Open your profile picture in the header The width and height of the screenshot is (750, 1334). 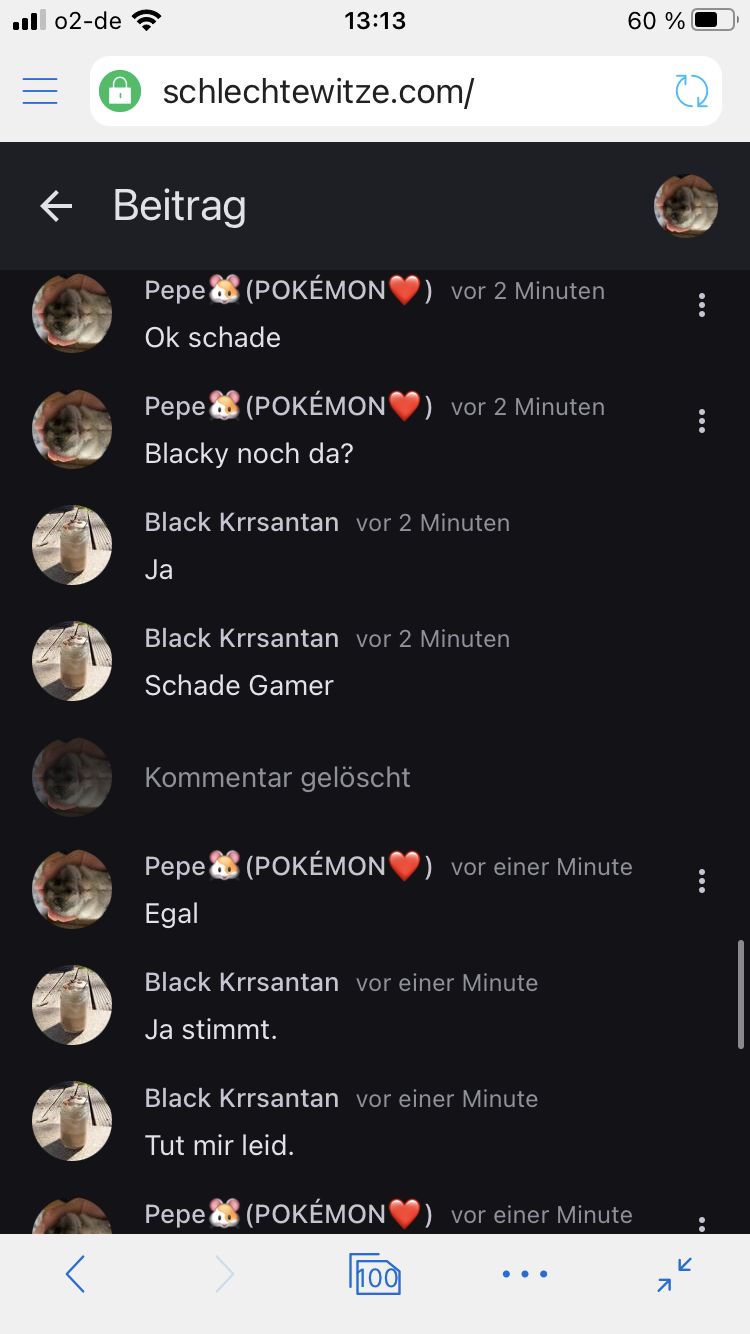pos(686,207)
